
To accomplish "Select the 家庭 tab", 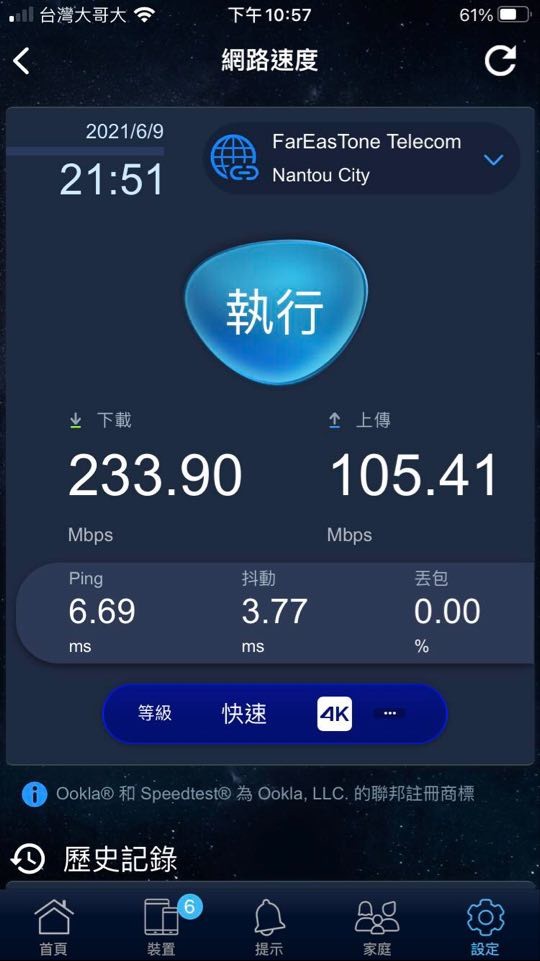I will pyautogui.click(x=377, y=927).
